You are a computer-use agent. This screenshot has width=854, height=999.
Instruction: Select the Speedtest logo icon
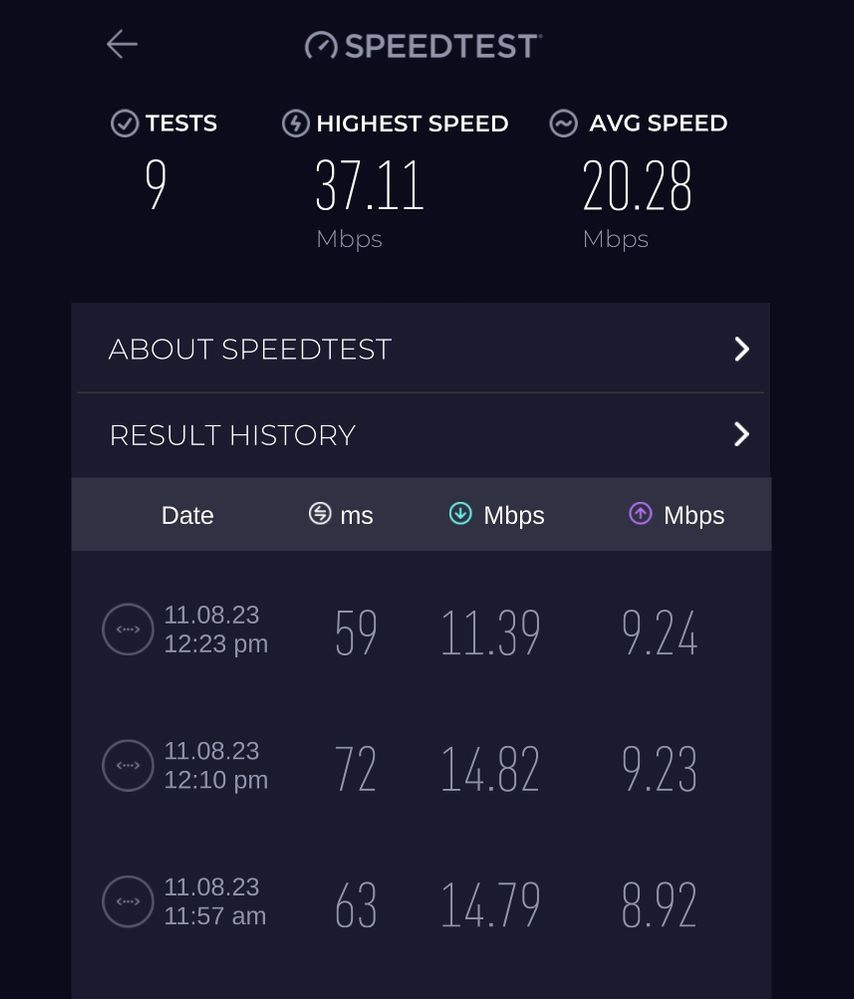pos(320,44)
